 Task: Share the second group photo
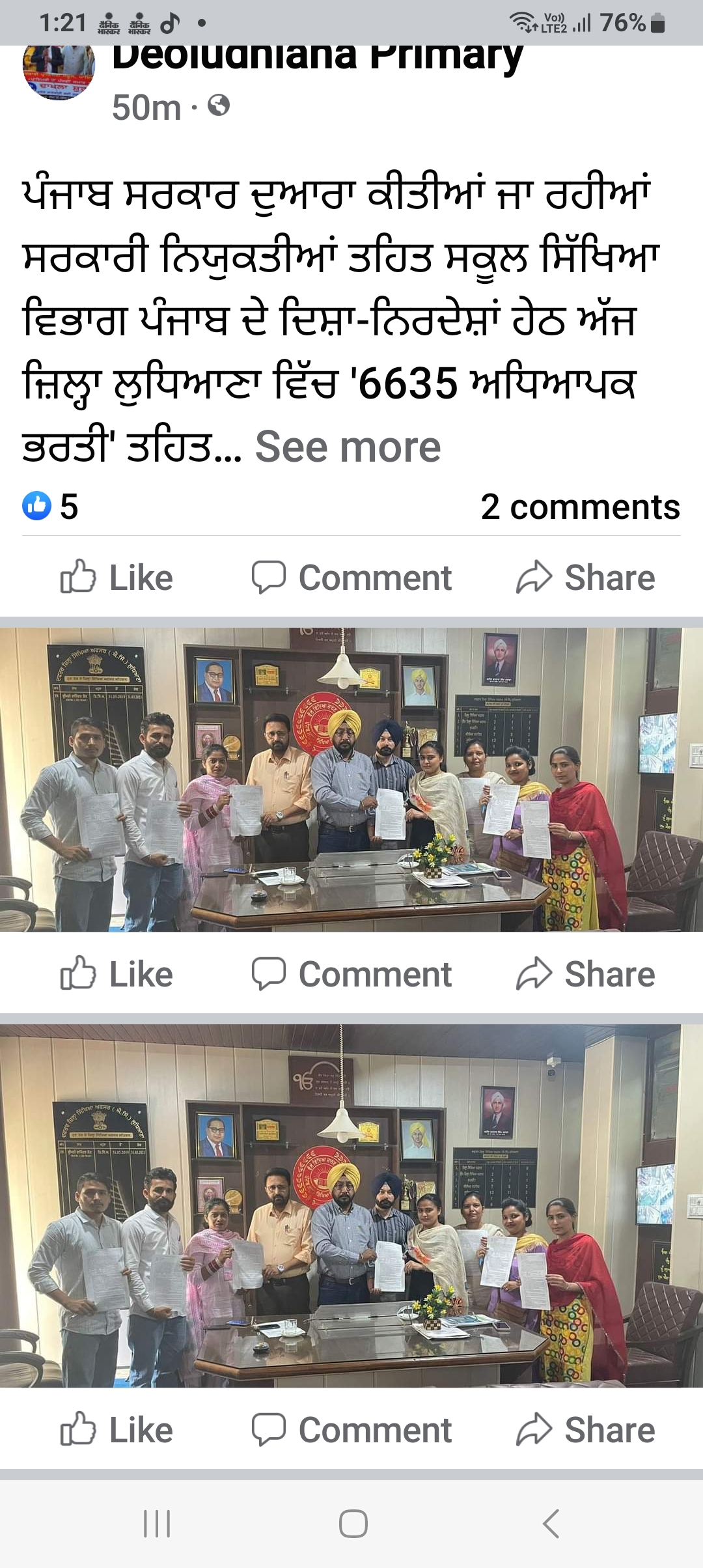[586, 1430]
